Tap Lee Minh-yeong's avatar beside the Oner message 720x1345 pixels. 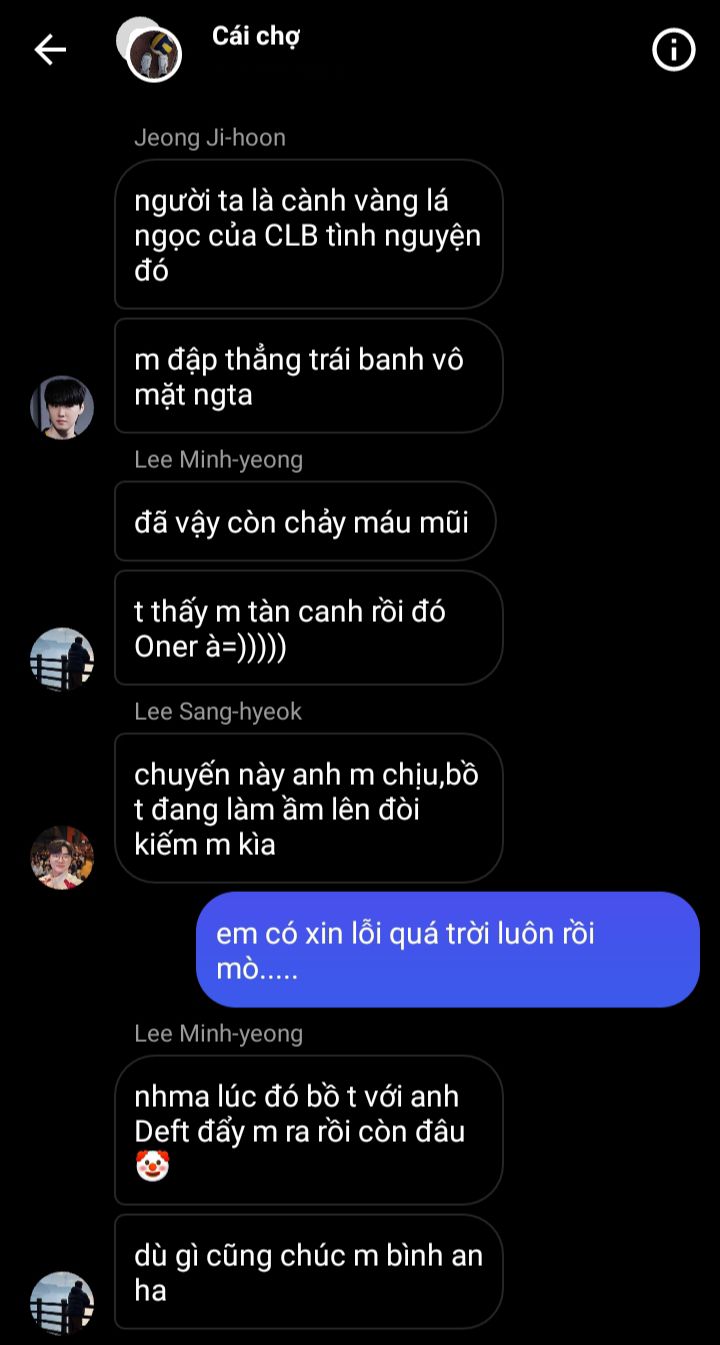pos(62,659)
